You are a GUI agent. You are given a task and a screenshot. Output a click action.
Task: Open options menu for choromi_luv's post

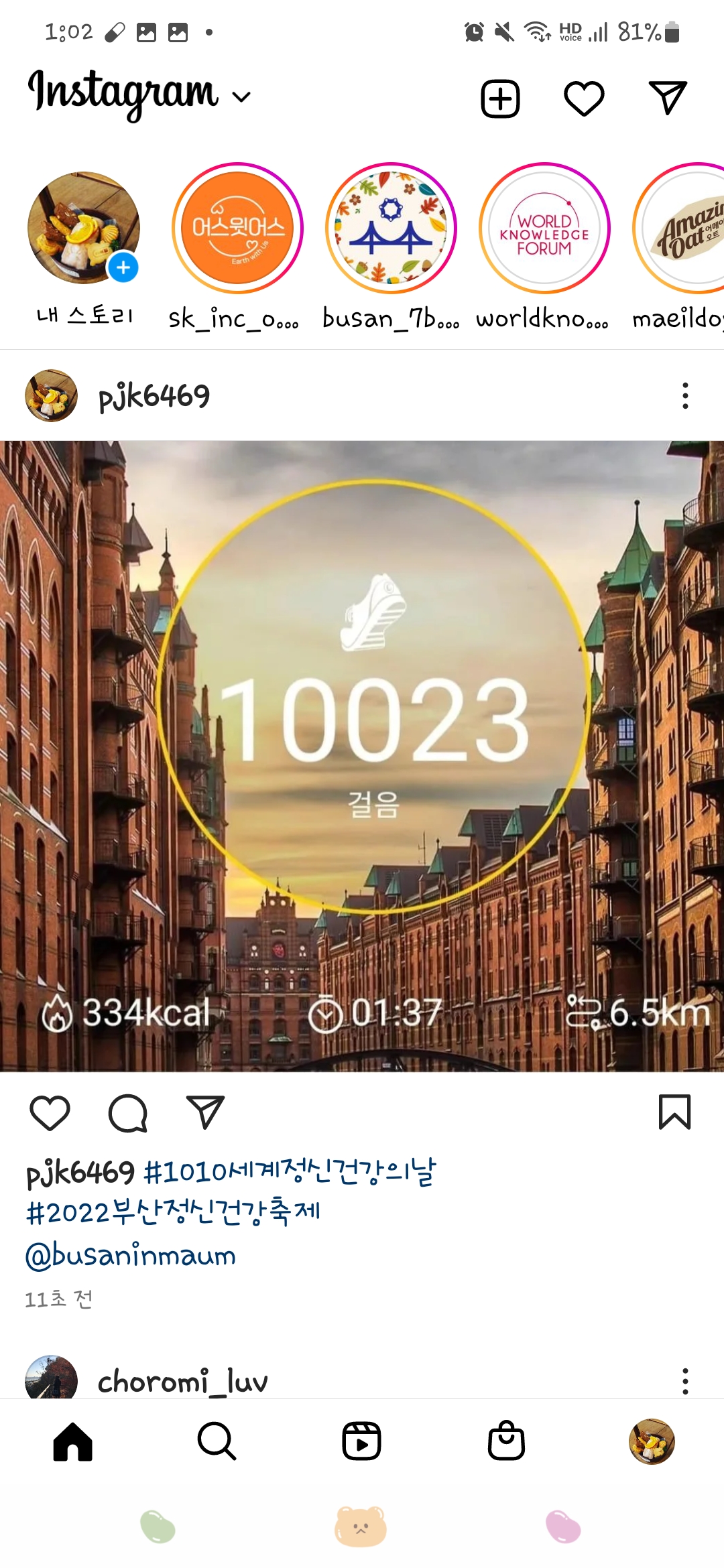685,1381
